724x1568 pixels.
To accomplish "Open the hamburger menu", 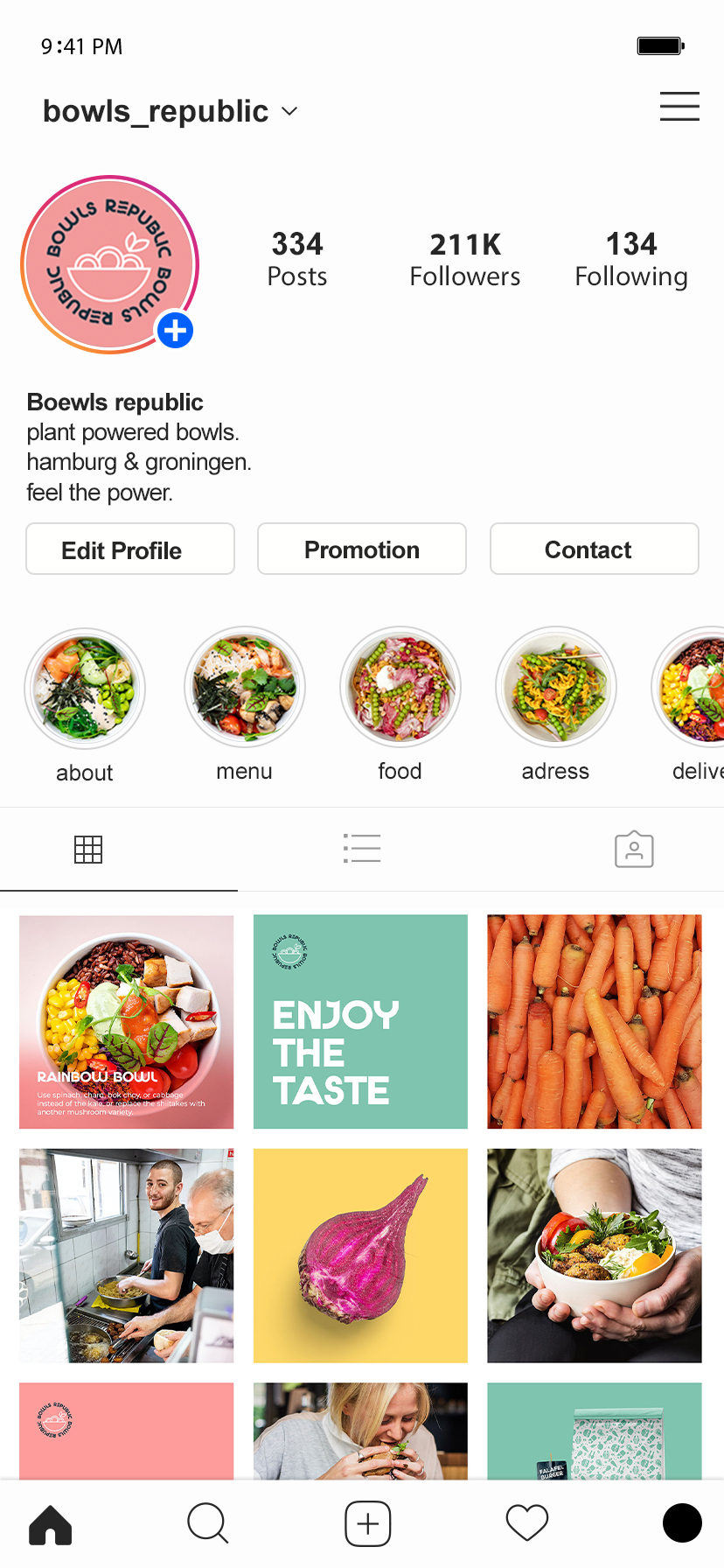I will [679, 107].
